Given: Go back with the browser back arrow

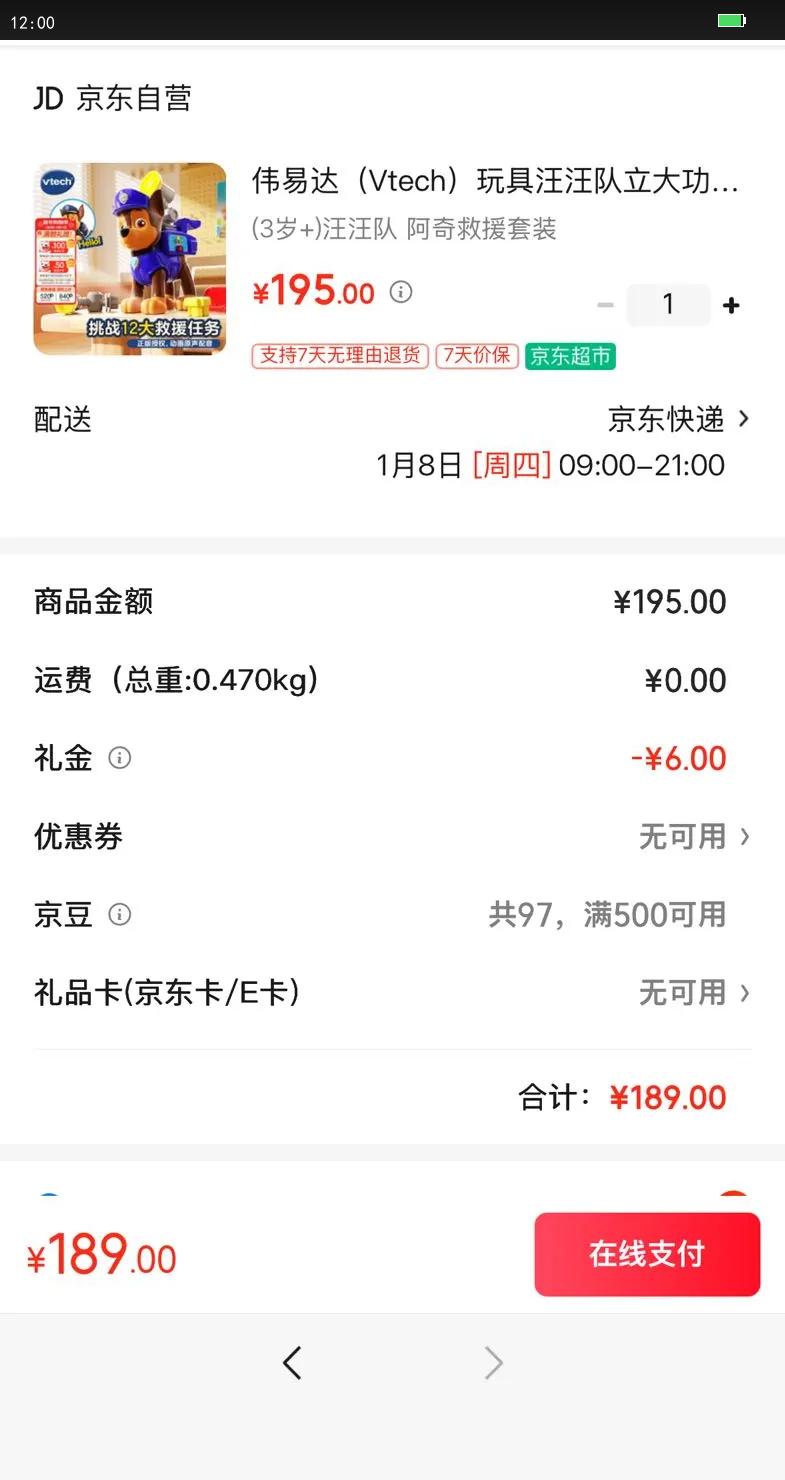Looking at the screenshot, I should point(292,1363).
